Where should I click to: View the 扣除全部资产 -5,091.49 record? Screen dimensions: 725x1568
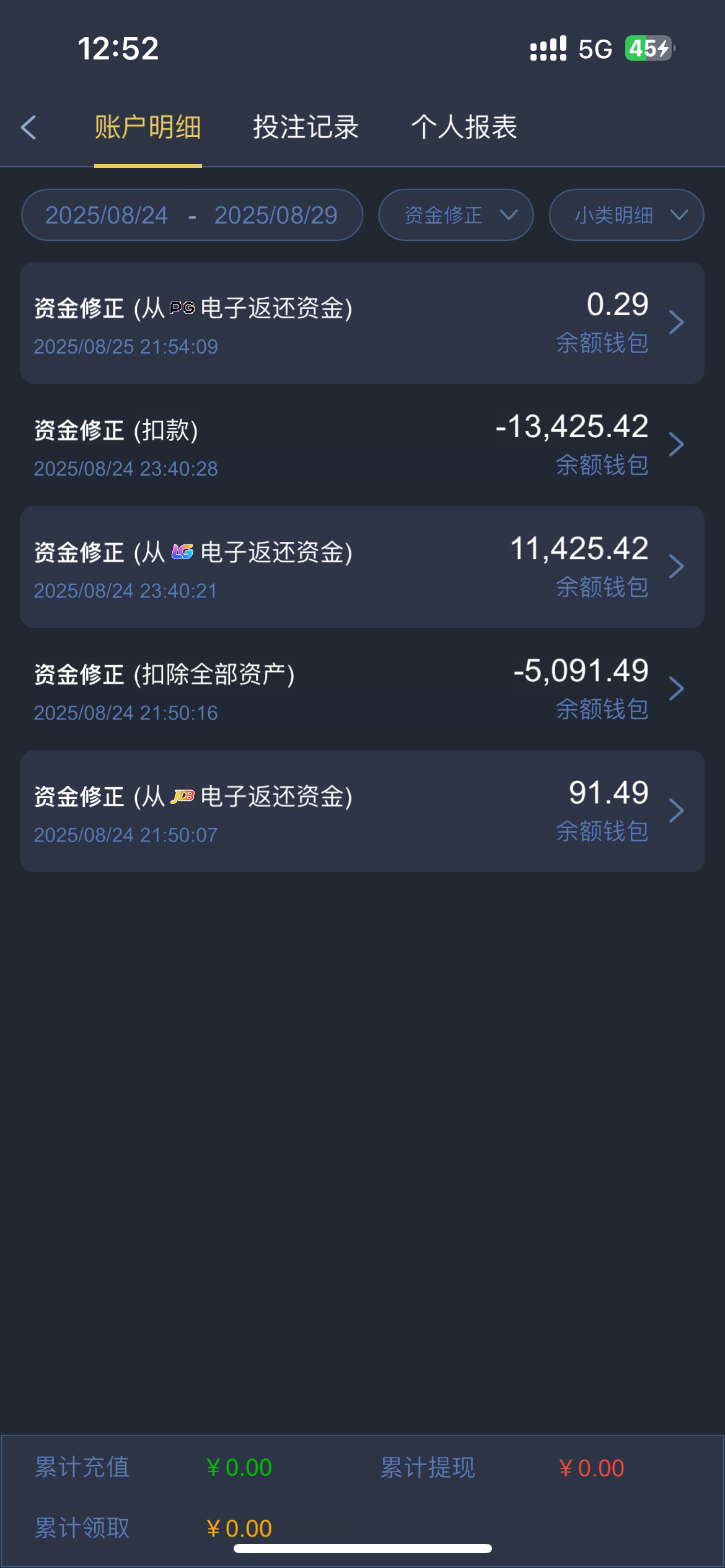coord(362,689)
